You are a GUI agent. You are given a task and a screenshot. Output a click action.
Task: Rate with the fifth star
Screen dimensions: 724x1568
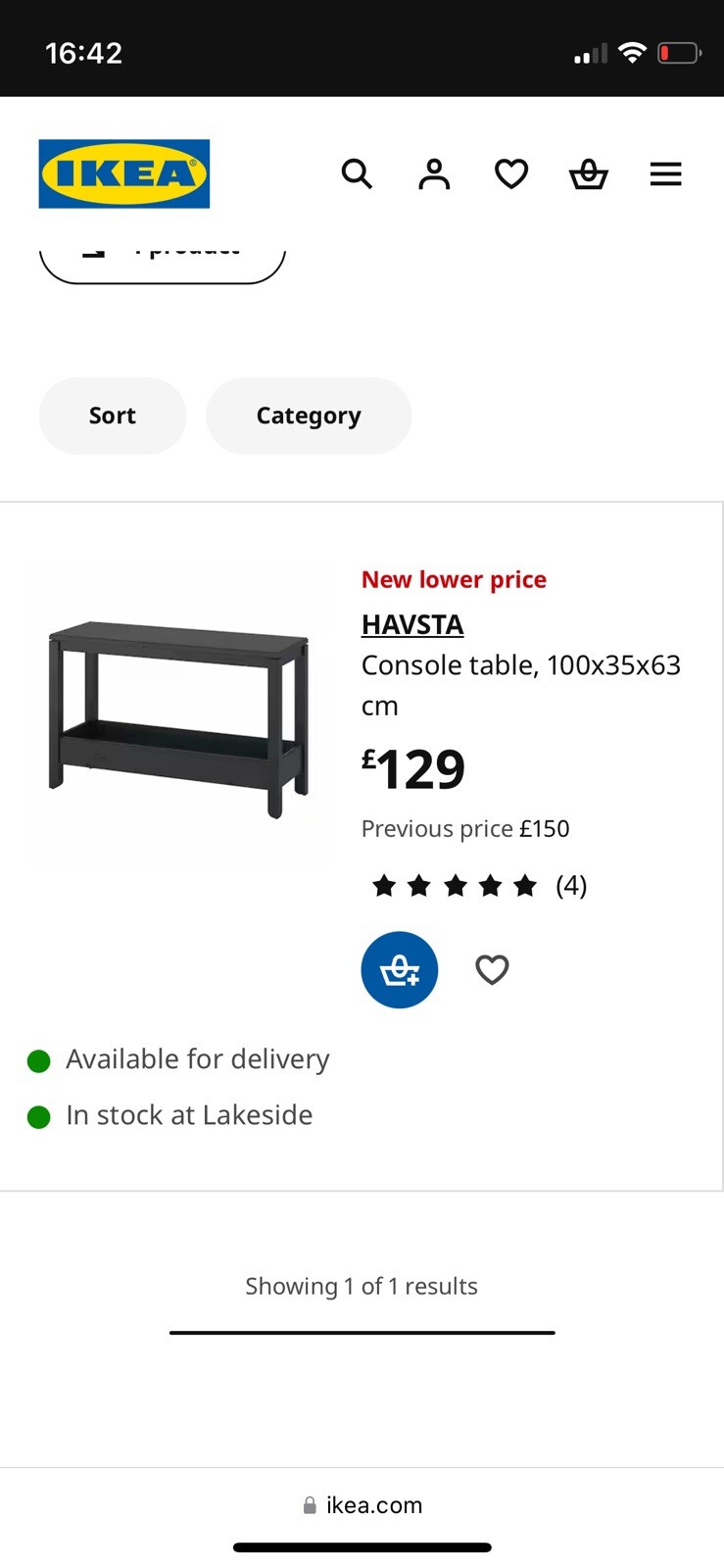(526, 885)
